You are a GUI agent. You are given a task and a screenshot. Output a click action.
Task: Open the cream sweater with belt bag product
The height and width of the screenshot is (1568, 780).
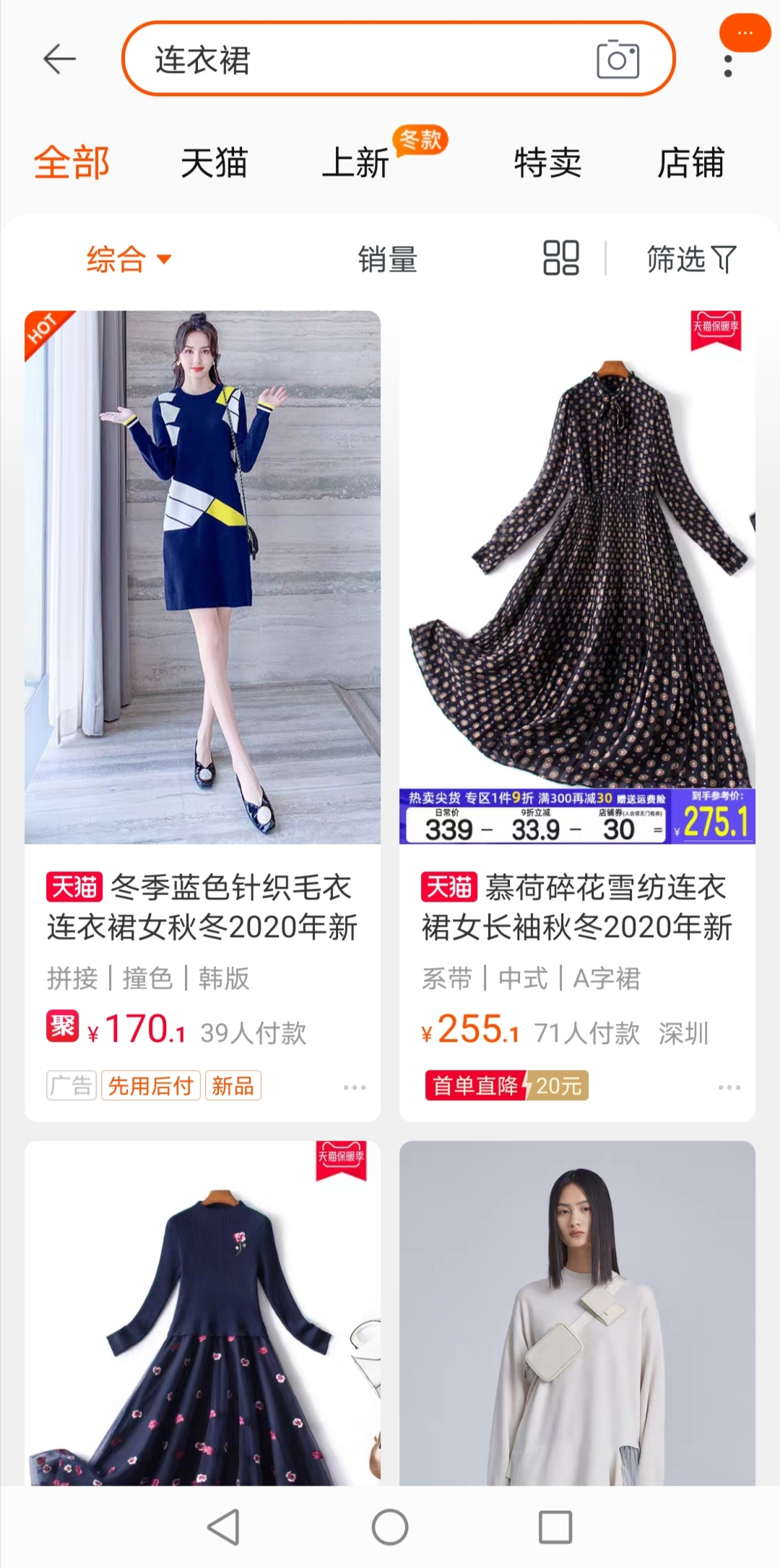pyautogui.click(x=577, y=1314)
